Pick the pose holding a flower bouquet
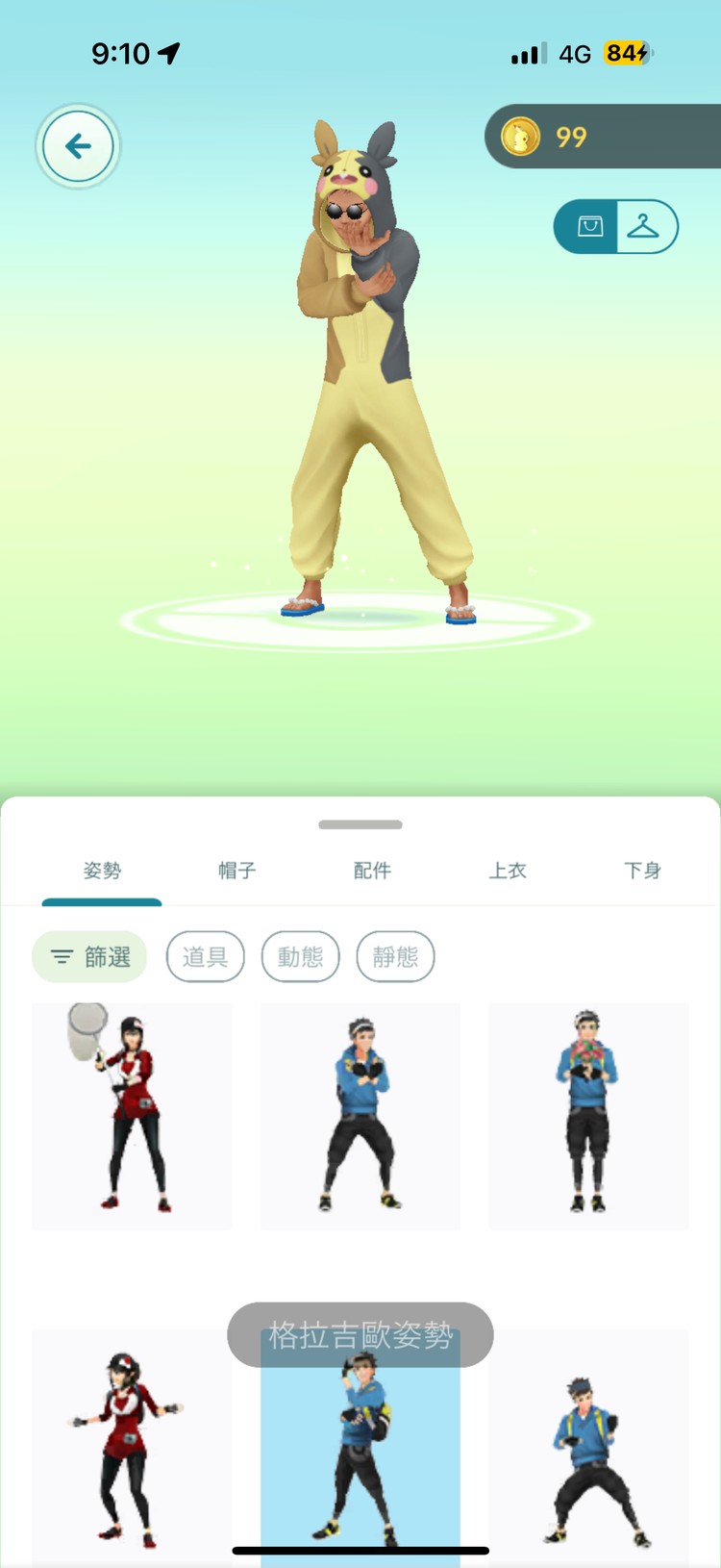Screen dimensions: 721x1568 588,1116
